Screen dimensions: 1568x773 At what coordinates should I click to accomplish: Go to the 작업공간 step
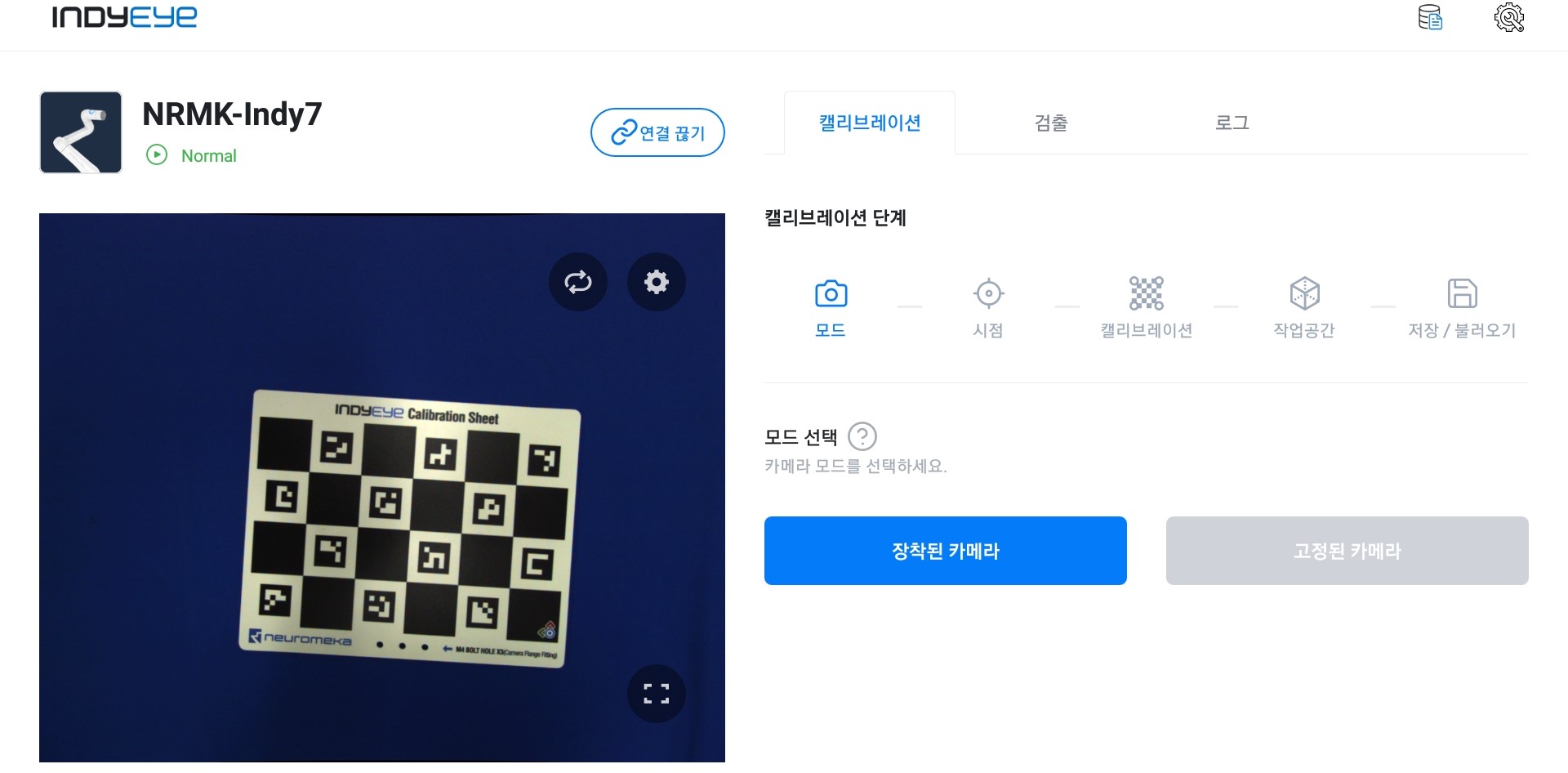pos(1304,306)
